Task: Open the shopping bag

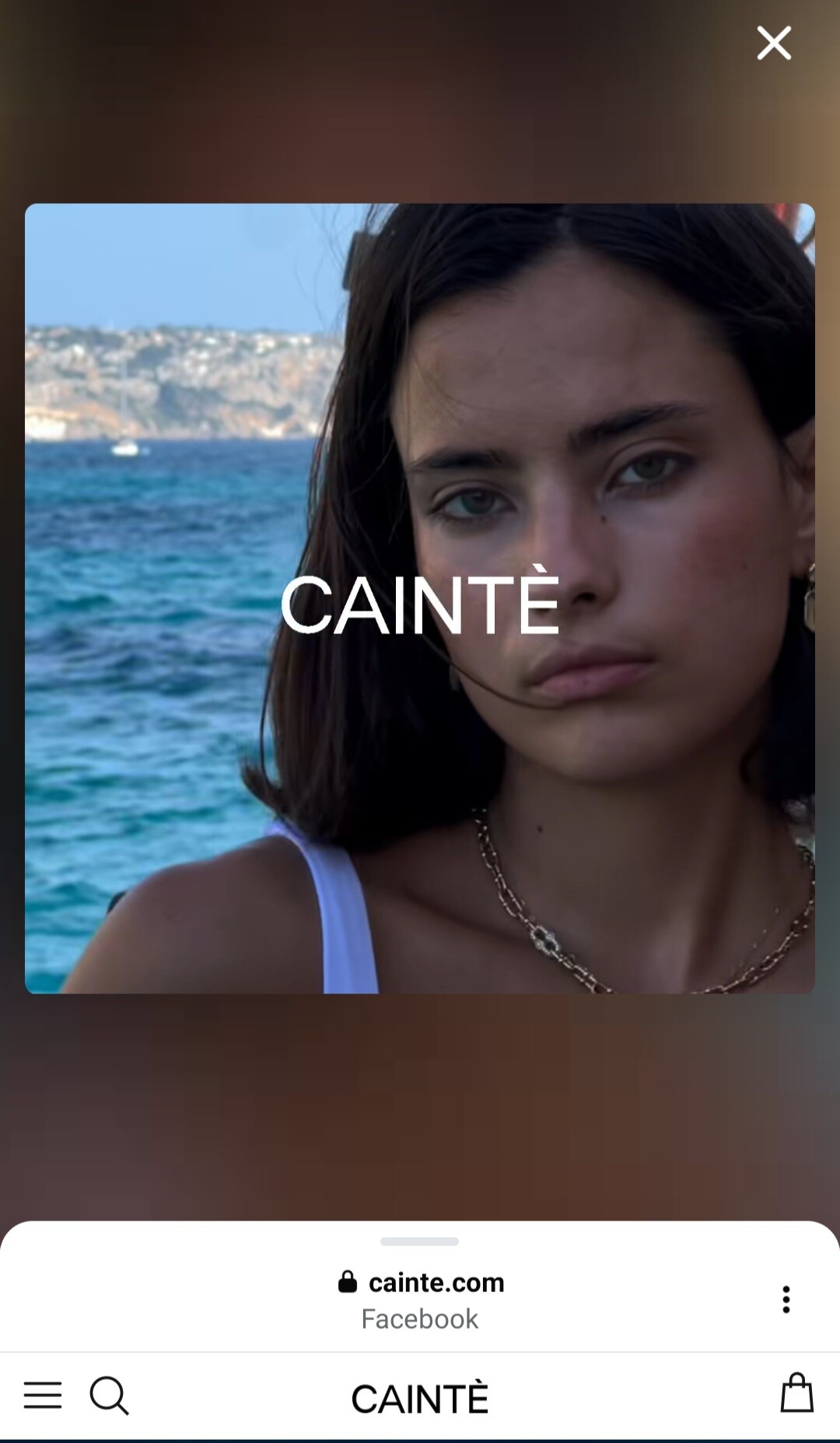Action: tap(797, 1392)
